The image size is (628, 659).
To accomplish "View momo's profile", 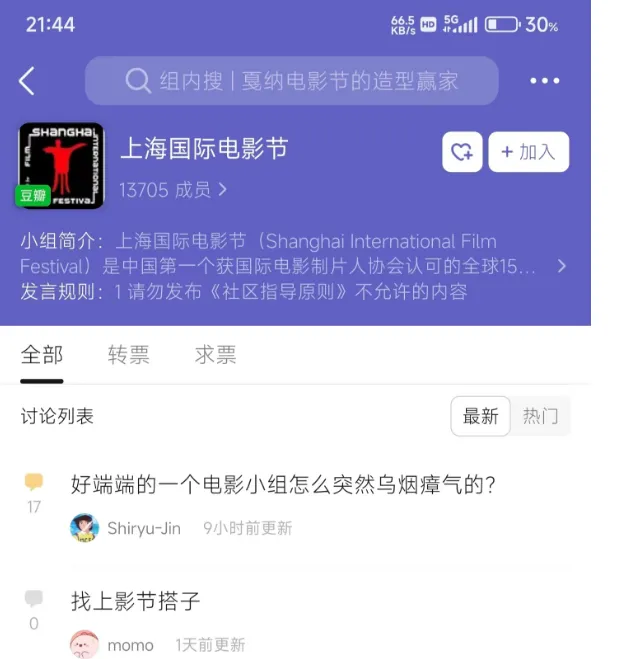I will pos(130,645).
